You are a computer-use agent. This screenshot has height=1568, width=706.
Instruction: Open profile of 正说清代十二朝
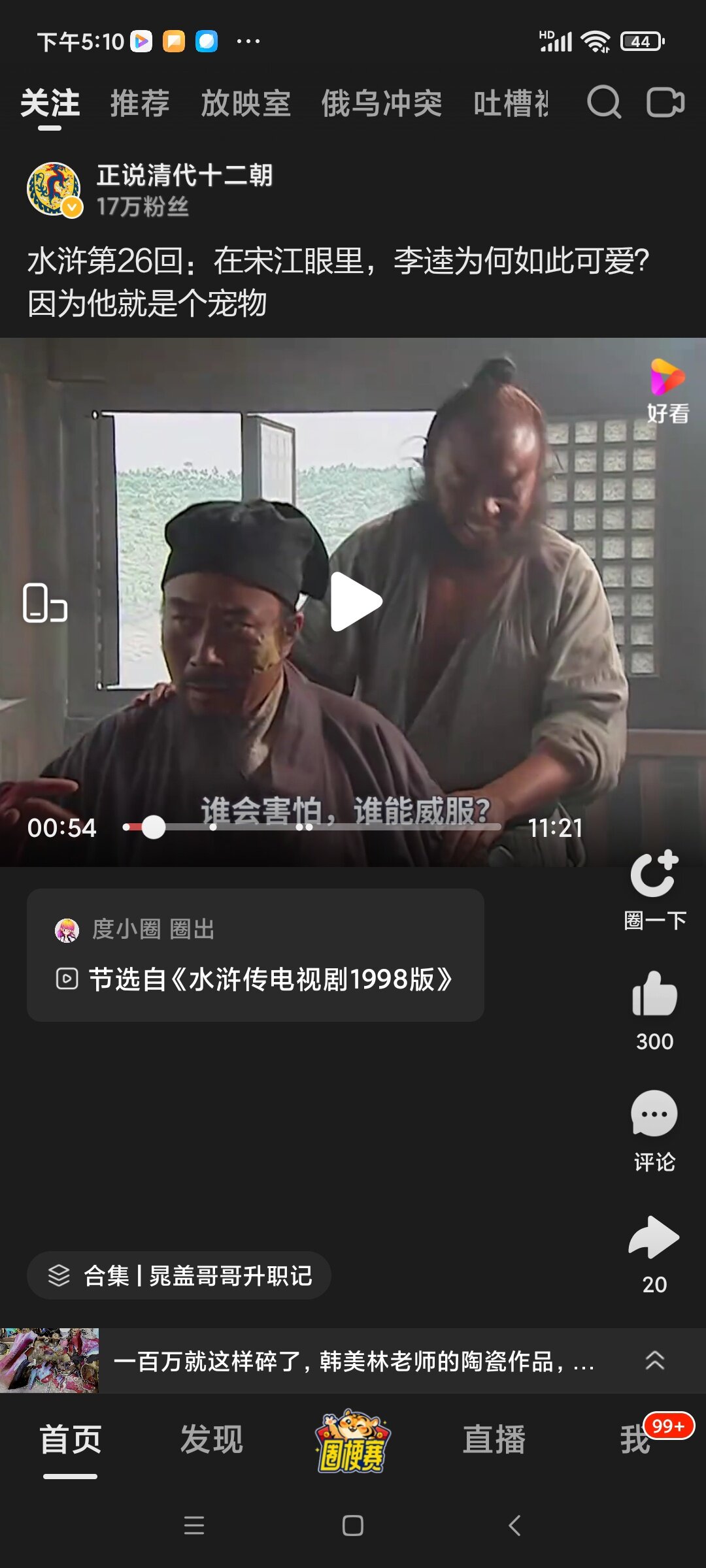point(54,189)
